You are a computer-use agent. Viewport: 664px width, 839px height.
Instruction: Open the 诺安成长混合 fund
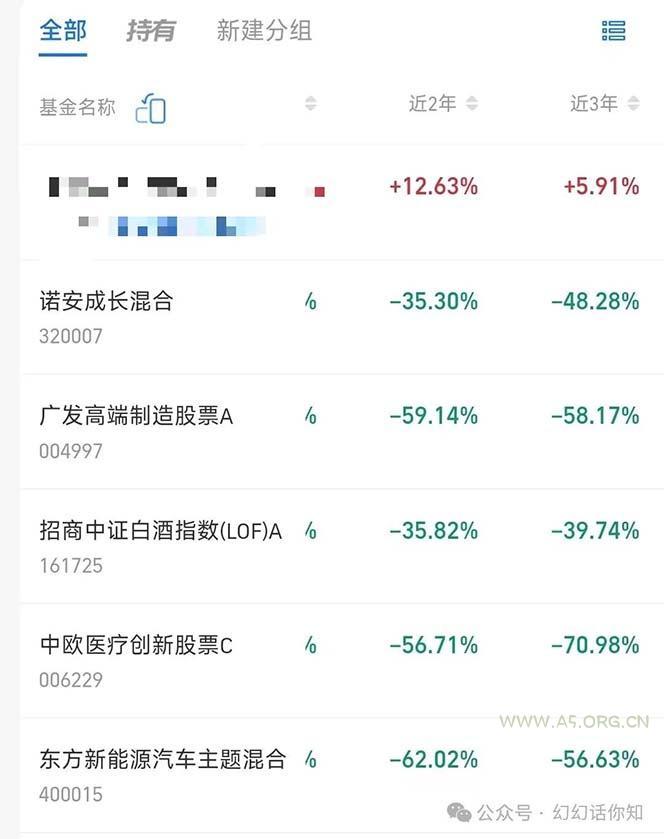tap(106, 301)
